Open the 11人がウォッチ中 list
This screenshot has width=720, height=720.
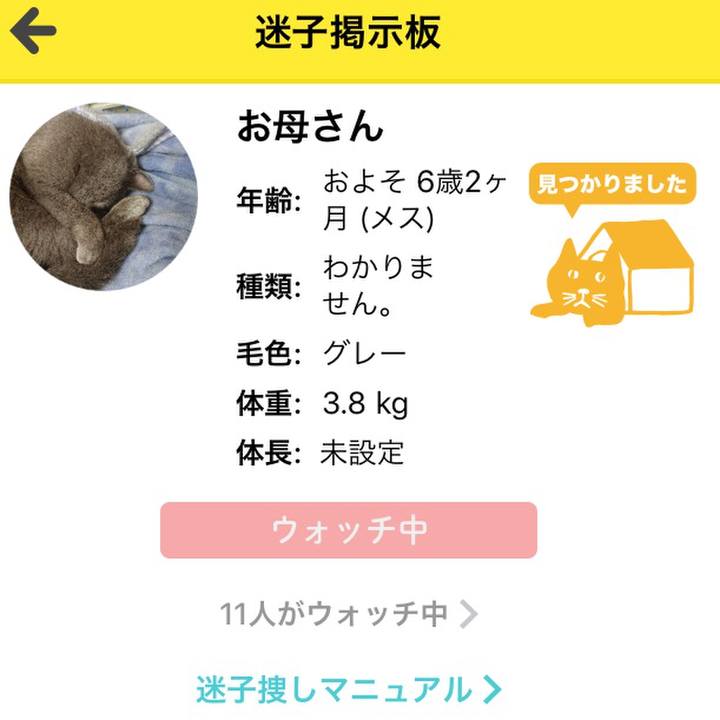(x=348, y=614)
